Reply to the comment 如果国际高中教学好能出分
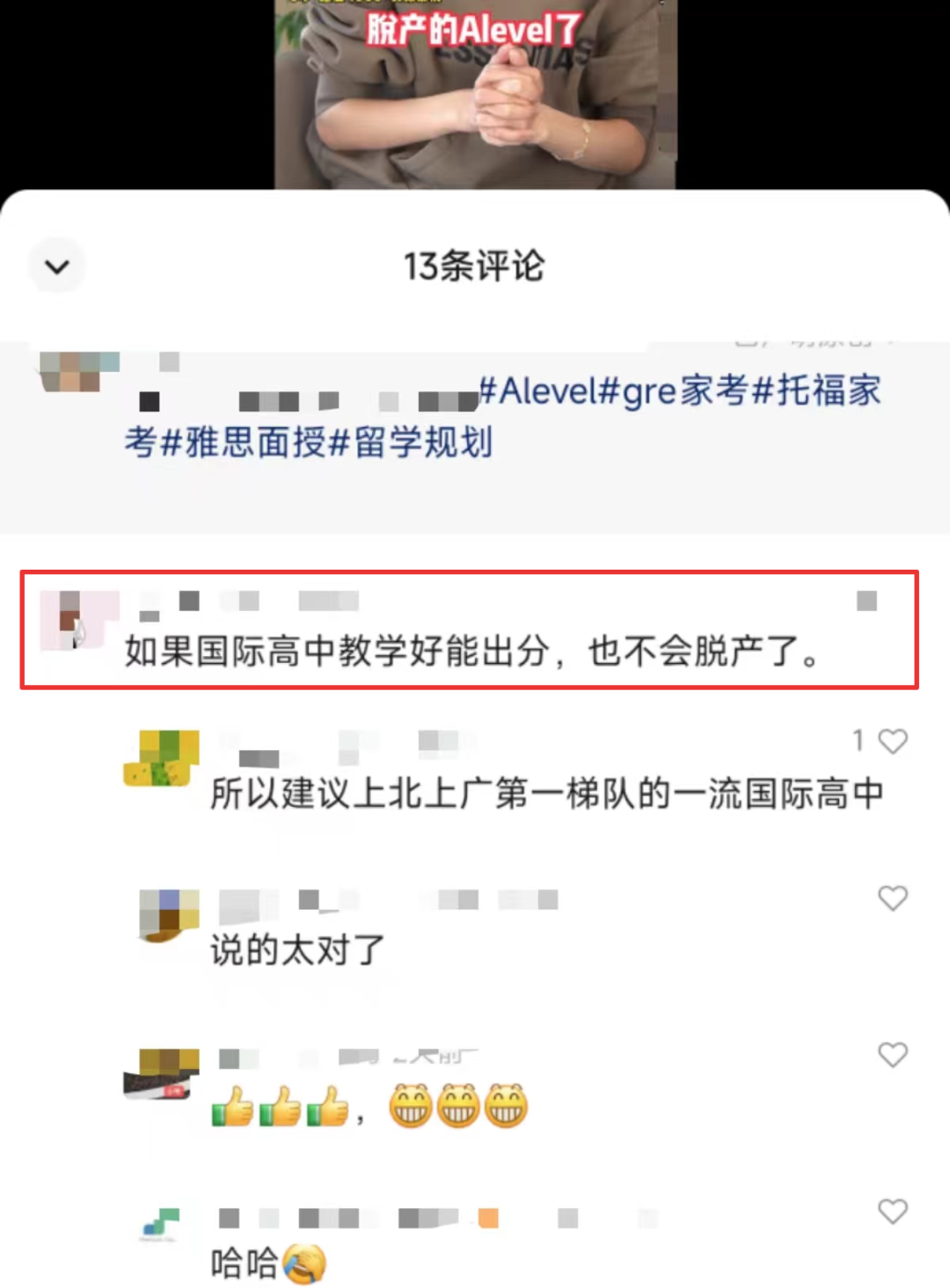Screen dimensions: 950x1288 (473, 651)
